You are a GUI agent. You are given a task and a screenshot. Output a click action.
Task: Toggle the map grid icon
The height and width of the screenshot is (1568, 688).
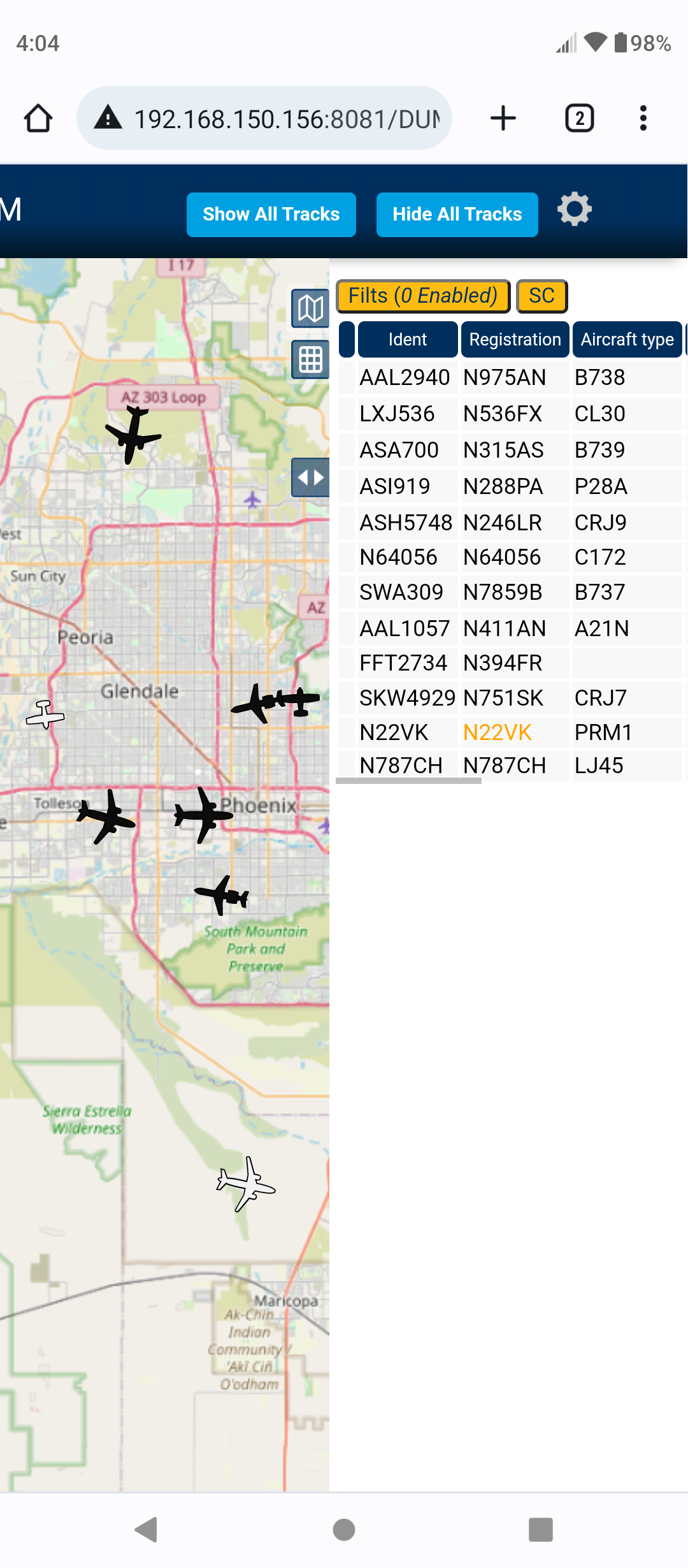pos(310,359)
